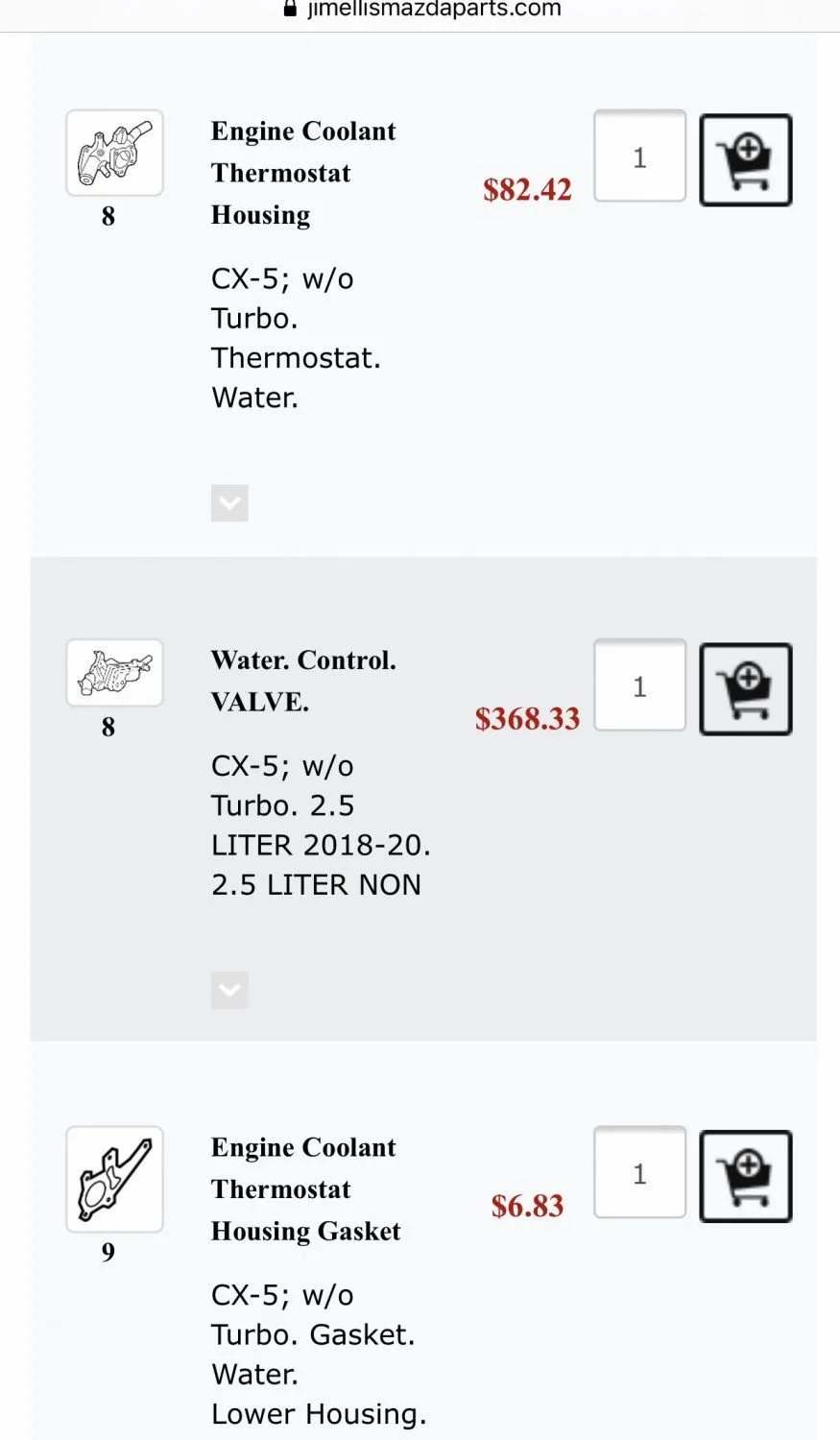Image resolution: width=840 pixels, height=1440 pixels.
Task: Open Thermostat Housing Gasket image
Action: point(114,1179)
